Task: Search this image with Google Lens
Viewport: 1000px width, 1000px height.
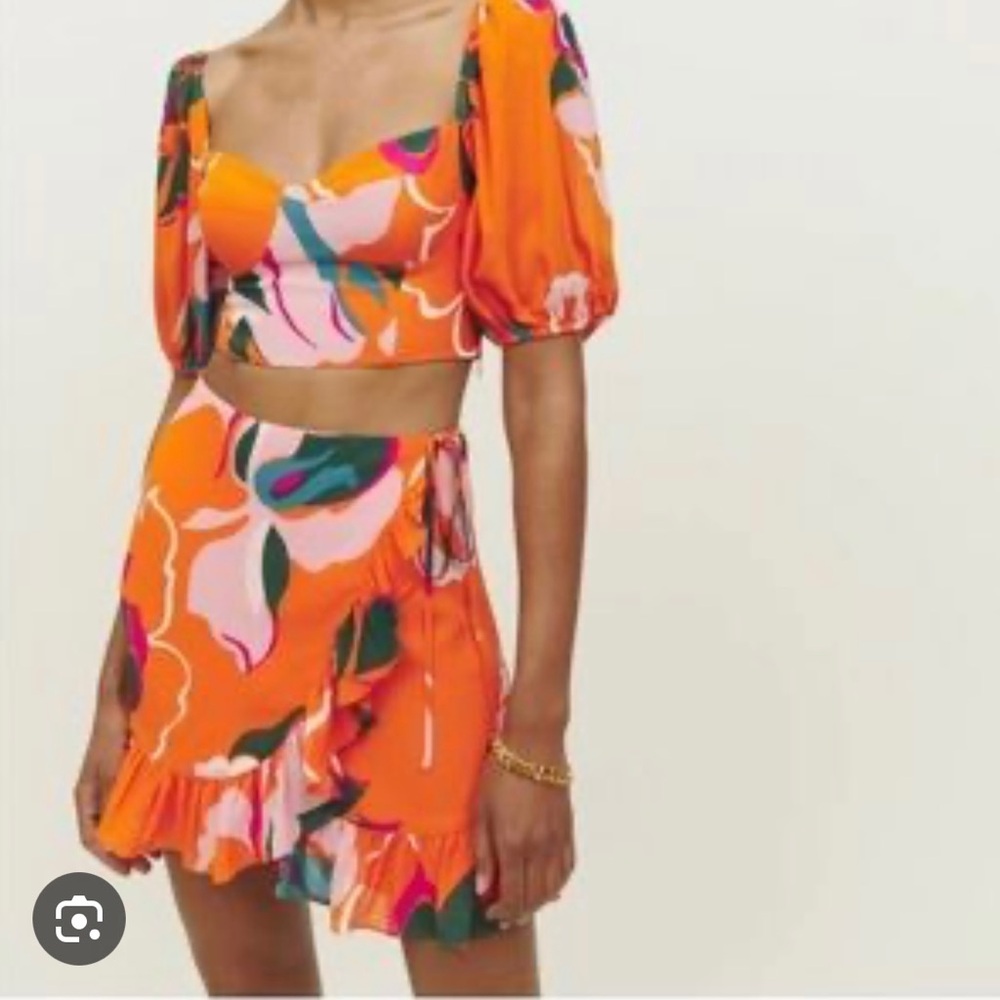Action: (79, 918)
